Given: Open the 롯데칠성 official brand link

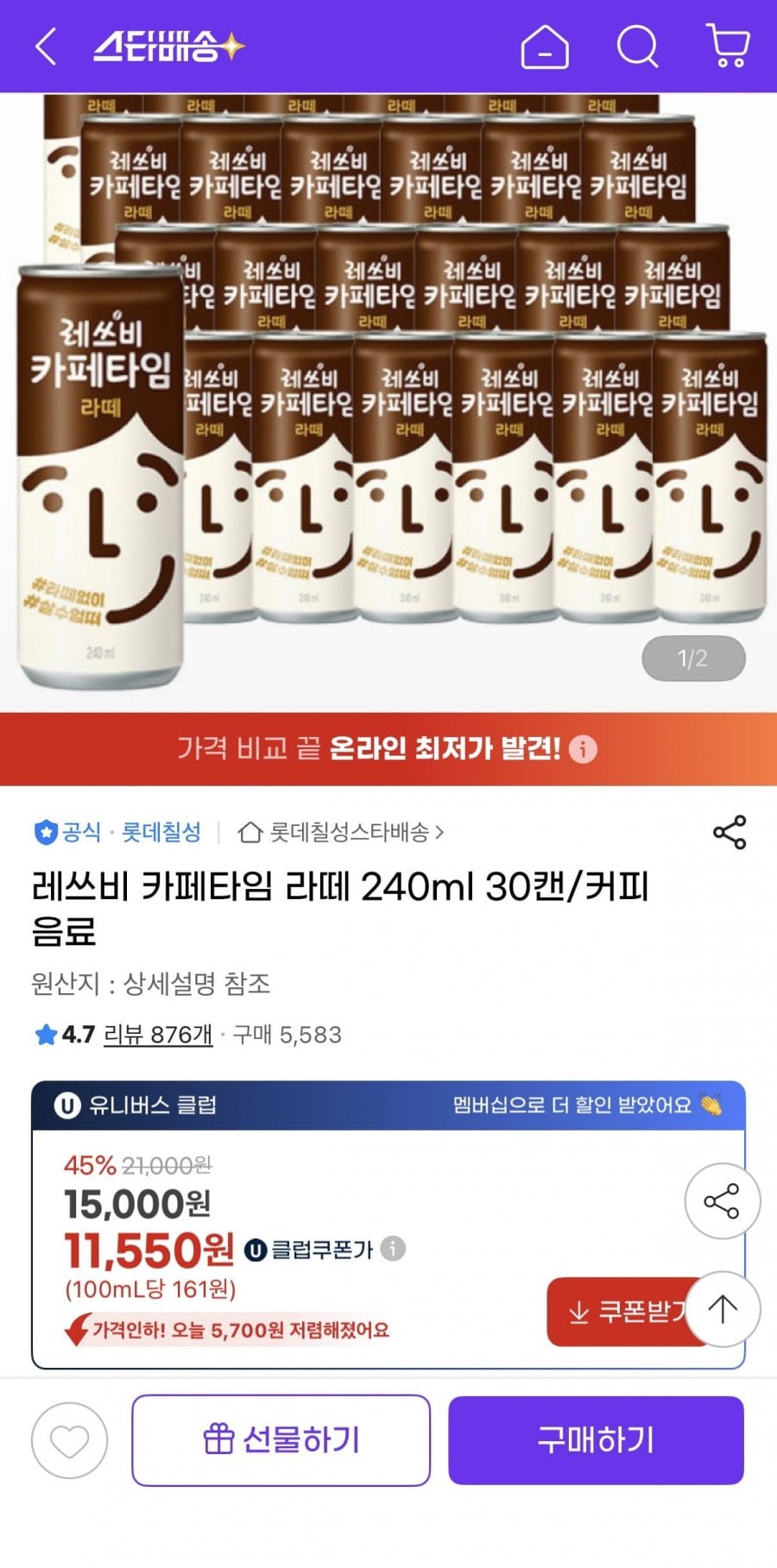Looking at the screenshot, I should tap(161, 832).
